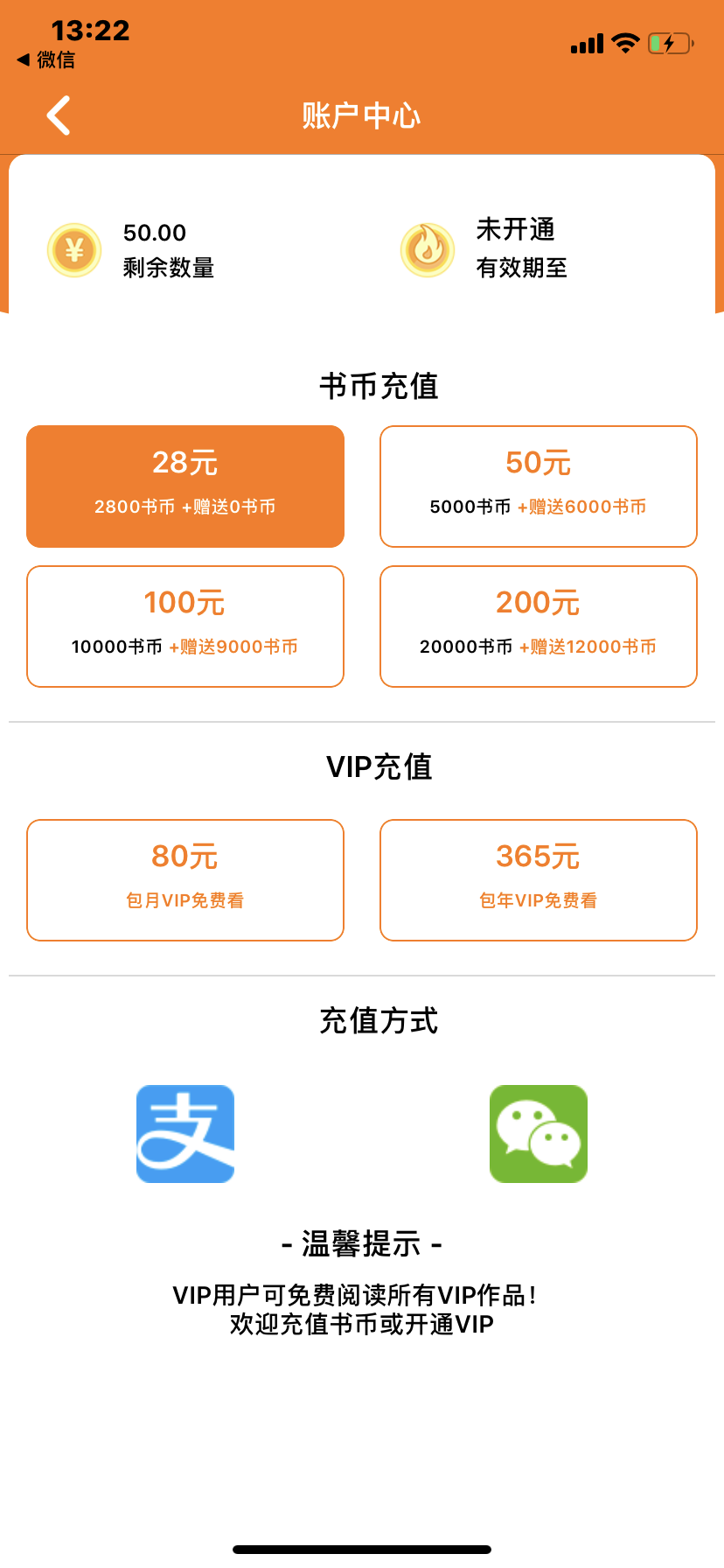Click the battery charging indicator
This screenshot has height=1568, width=724.
668,43
